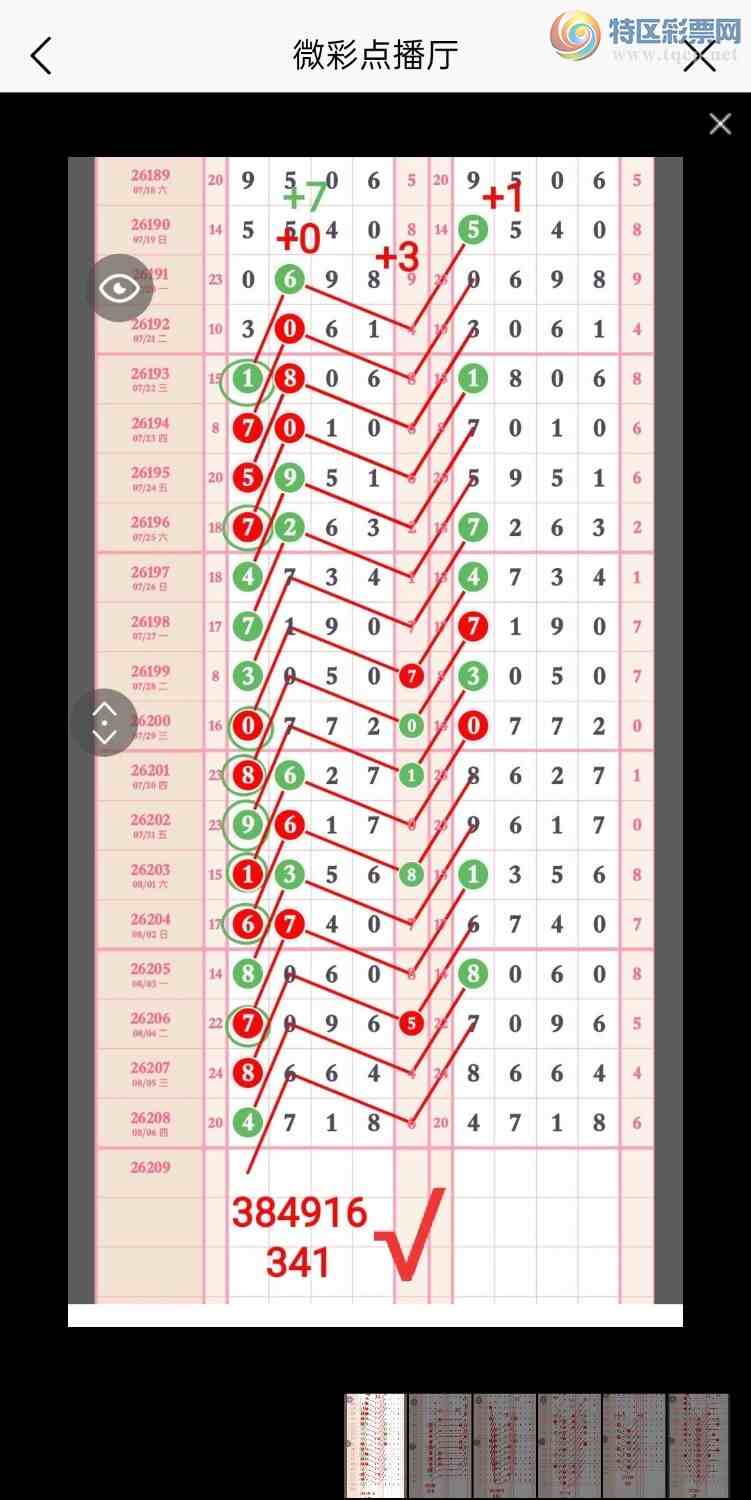Go back from 微彩点播厅
This screenshot has height=1500, width=751.
(x=41, y=56)
